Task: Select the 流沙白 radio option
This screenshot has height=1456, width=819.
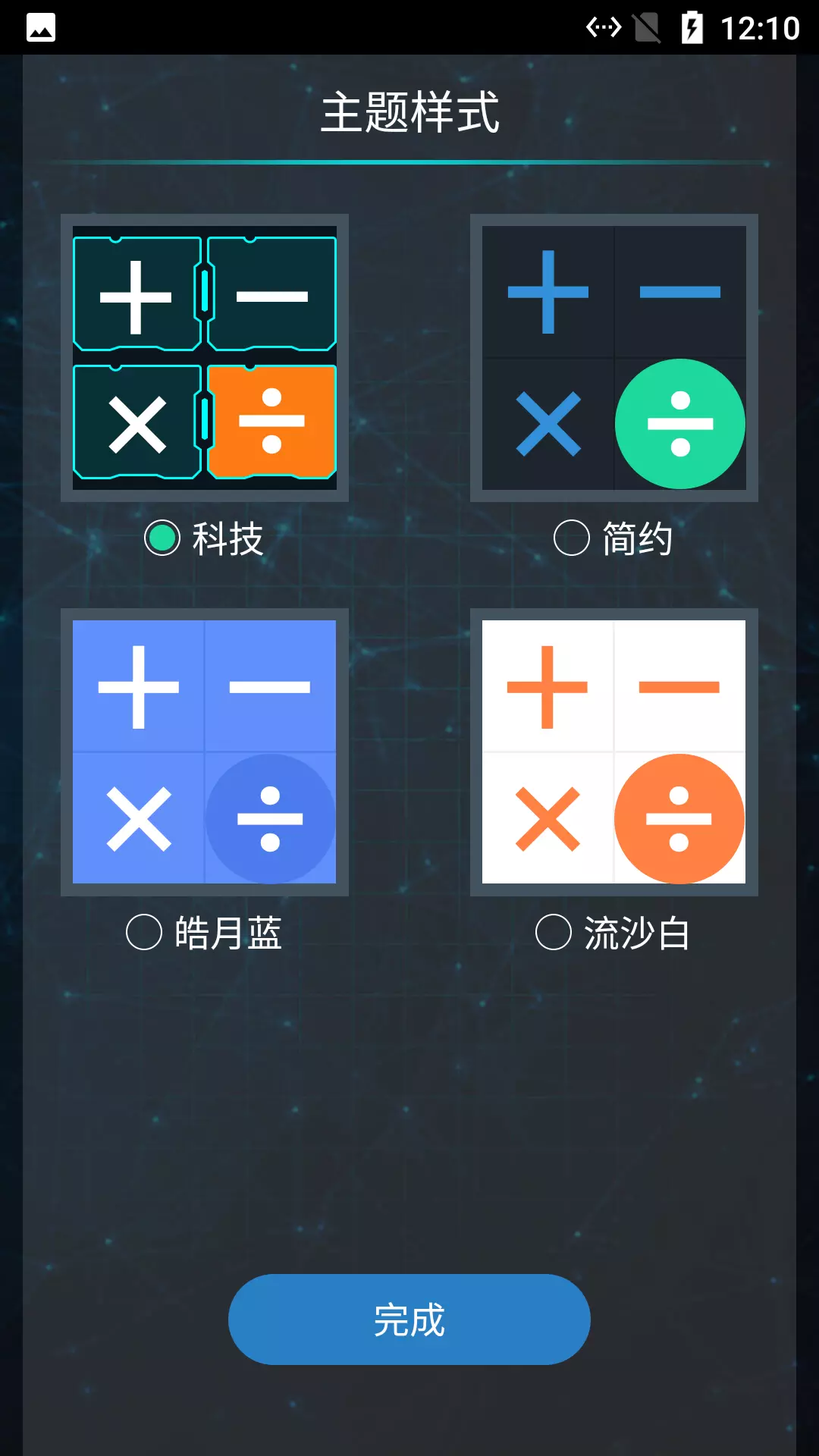Action: 554,933
